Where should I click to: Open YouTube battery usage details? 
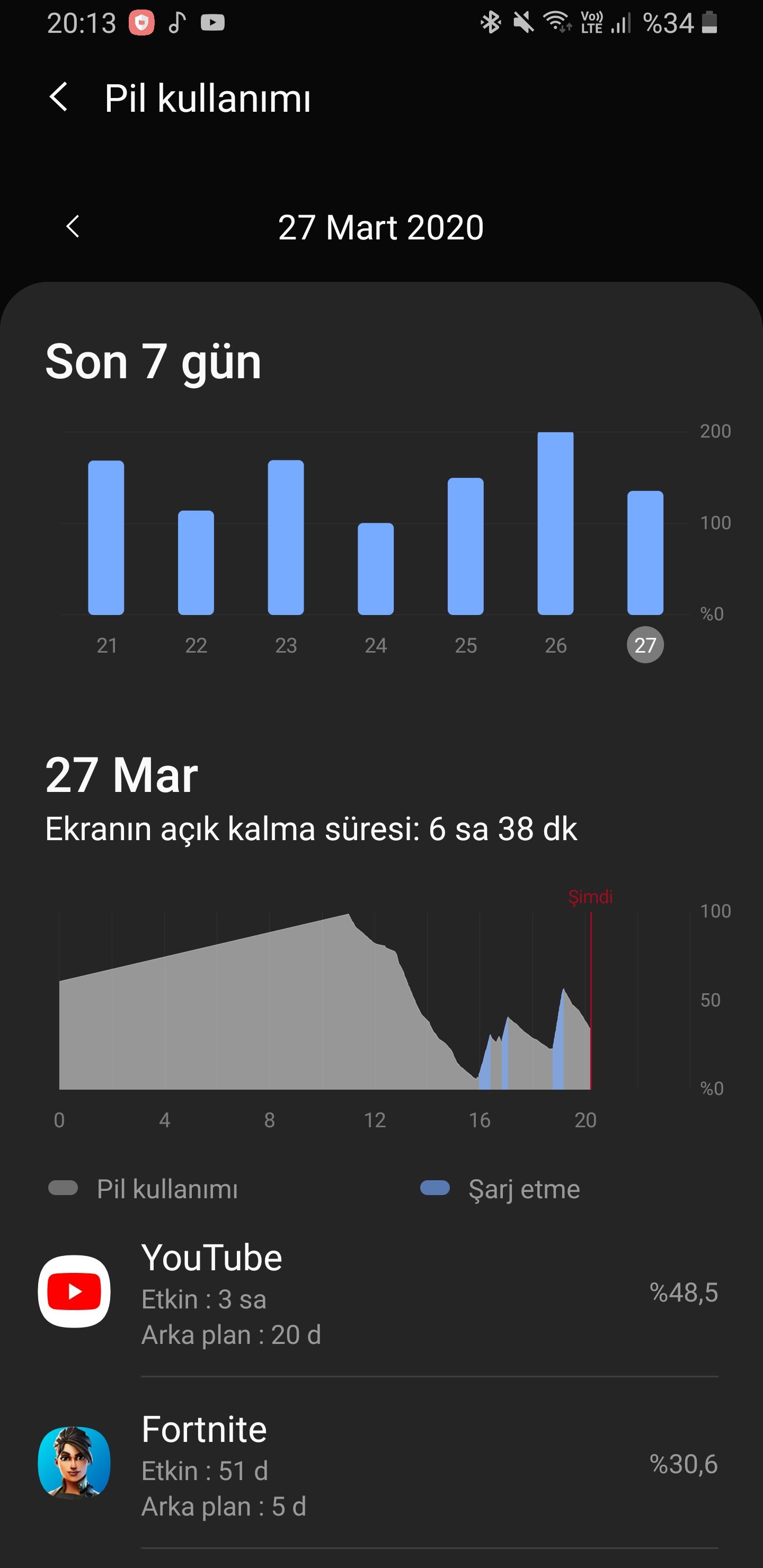coord(378,1291)
